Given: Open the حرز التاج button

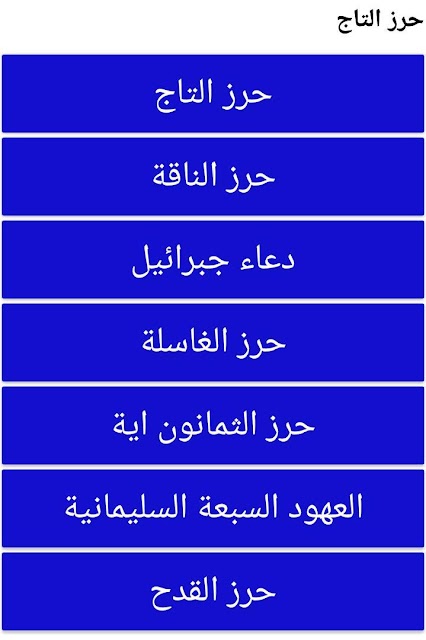Looking at the screenshot, I should (x=213, y=93).
